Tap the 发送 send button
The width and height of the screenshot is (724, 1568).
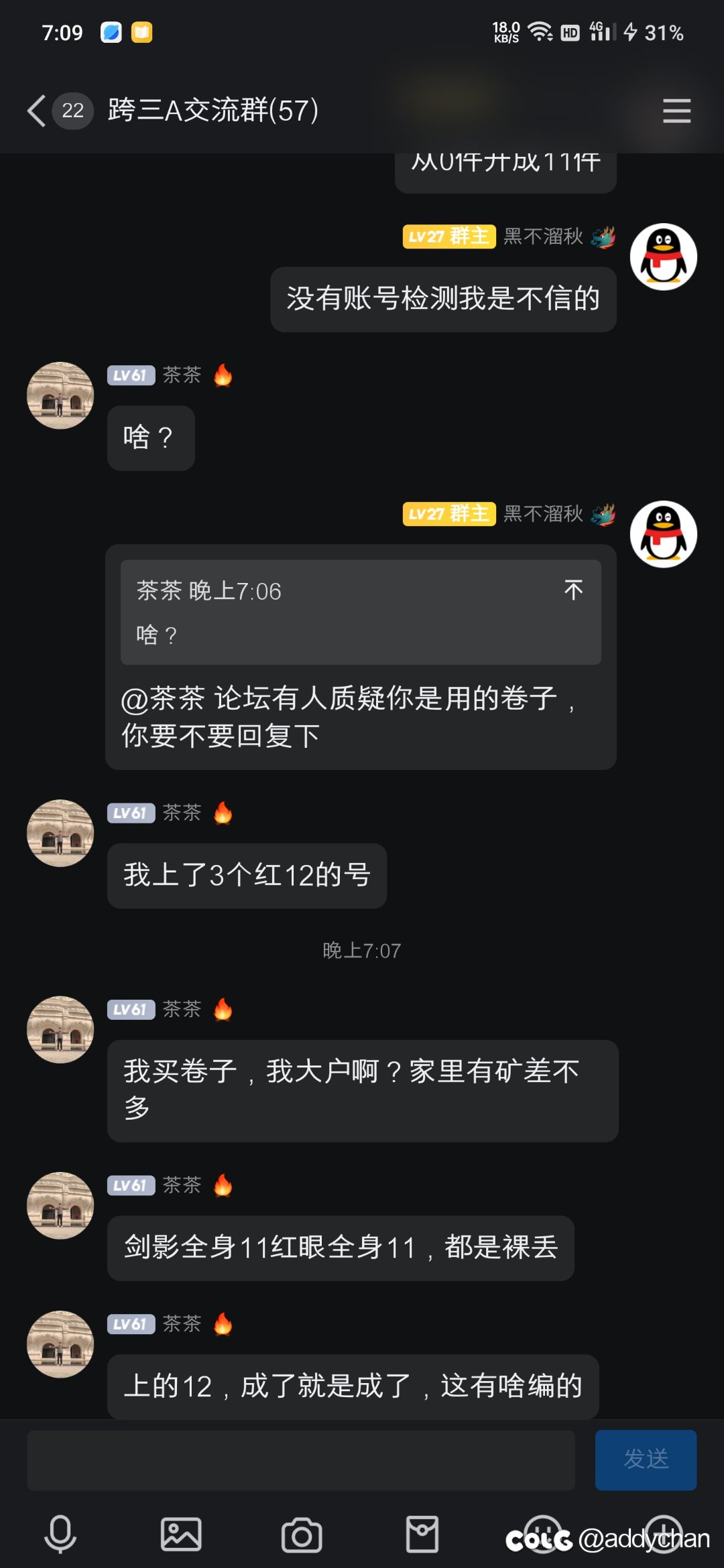(x=646, y=1460)
